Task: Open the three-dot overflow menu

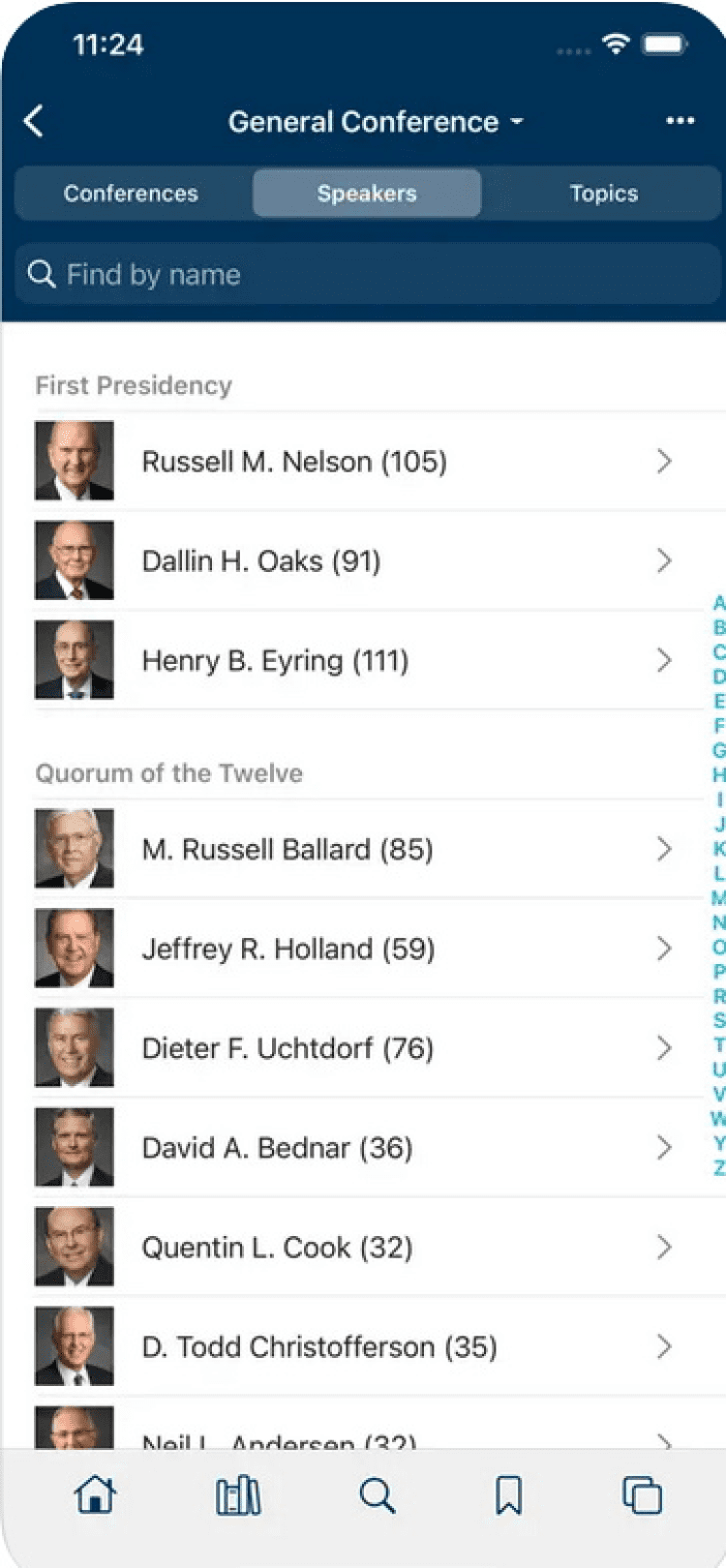Action: (680, 121)
